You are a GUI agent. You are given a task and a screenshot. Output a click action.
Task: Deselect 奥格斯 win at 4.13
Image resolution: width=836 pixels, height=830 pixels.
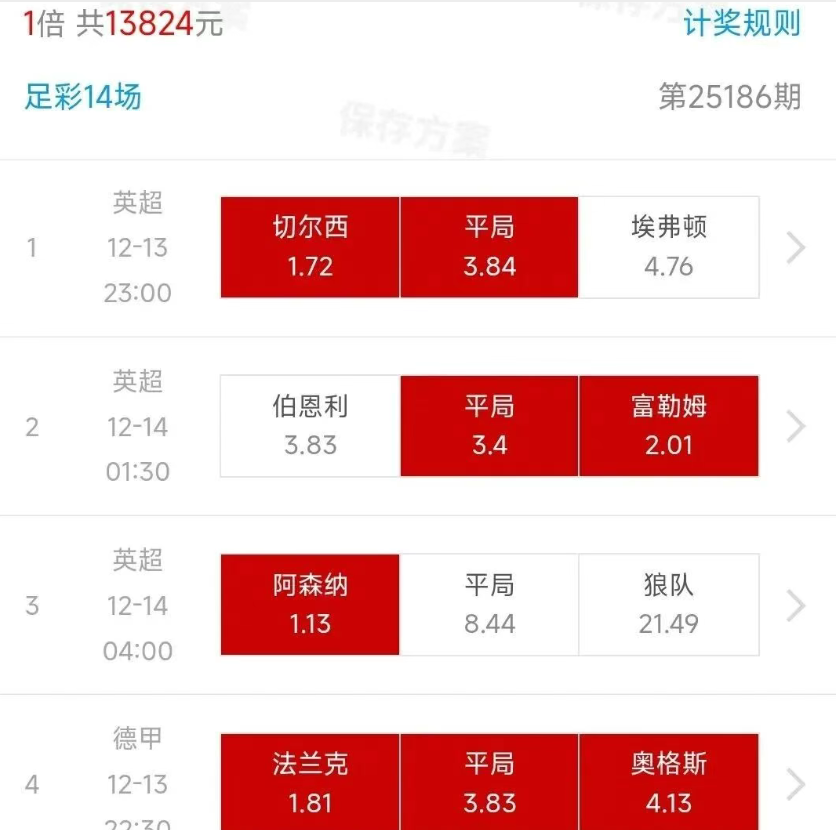[668, 783]
